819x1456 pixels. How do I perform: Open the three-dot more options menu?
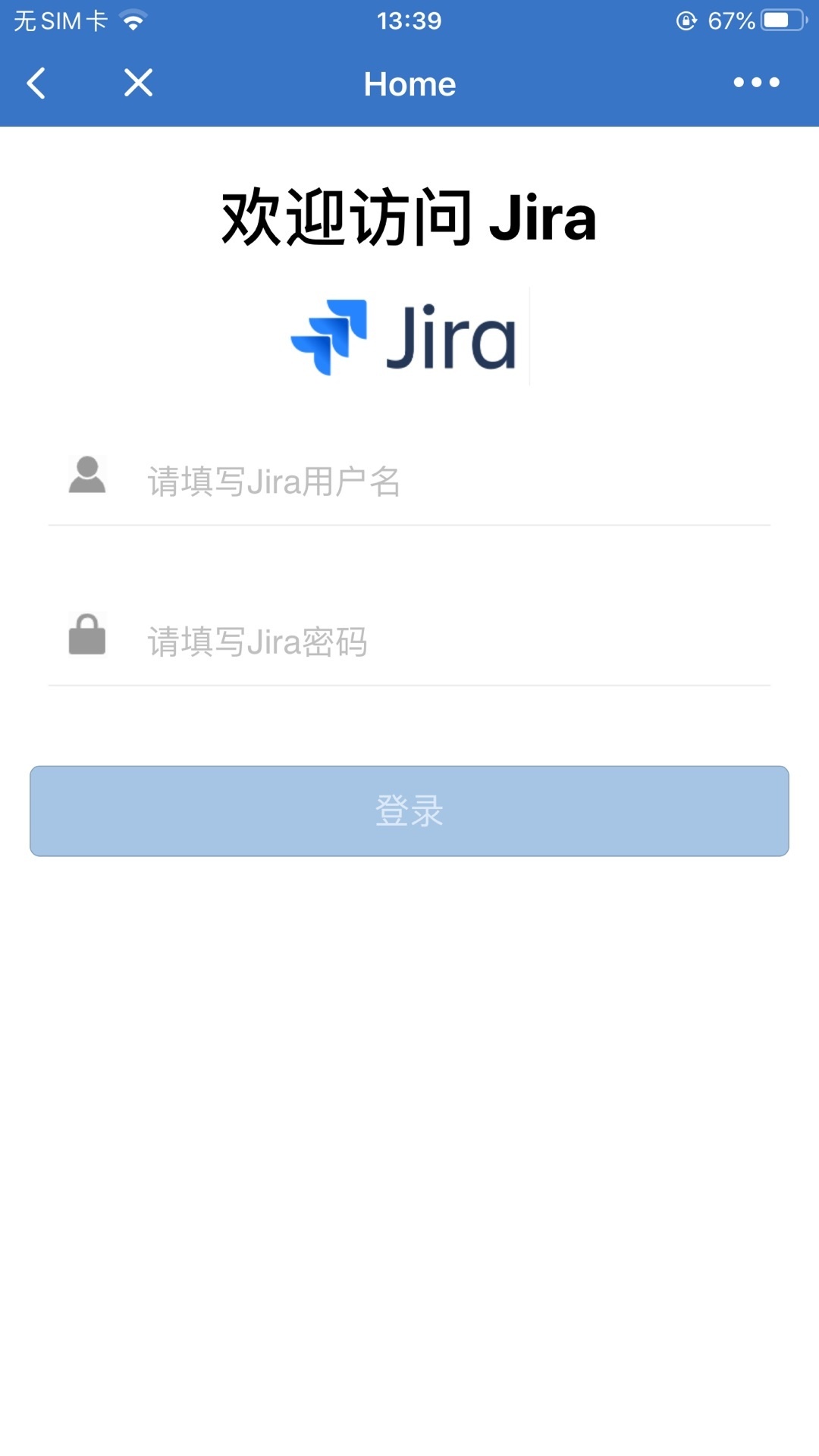pos(756,83)
